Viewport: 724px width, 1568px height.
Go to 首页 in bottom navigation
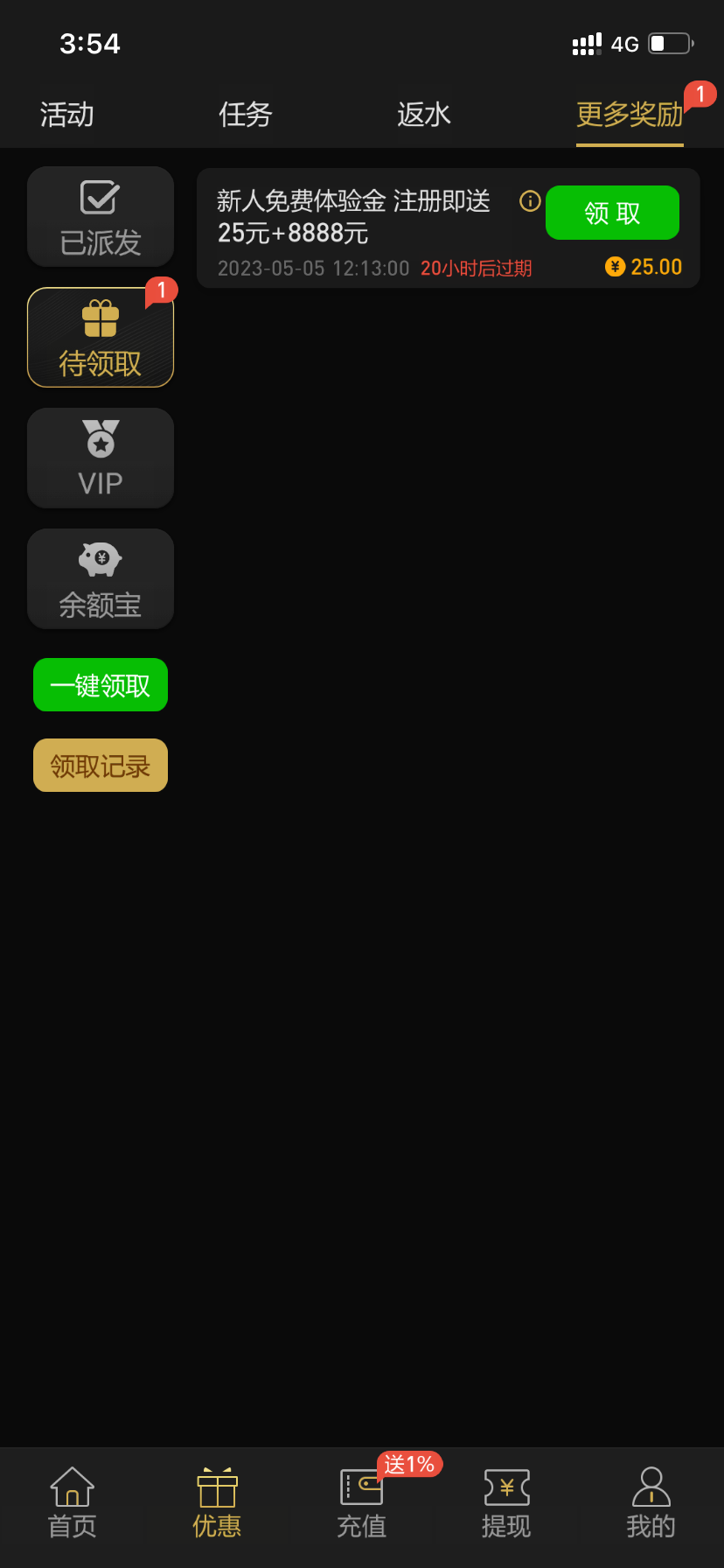[x=73, y=1503]
